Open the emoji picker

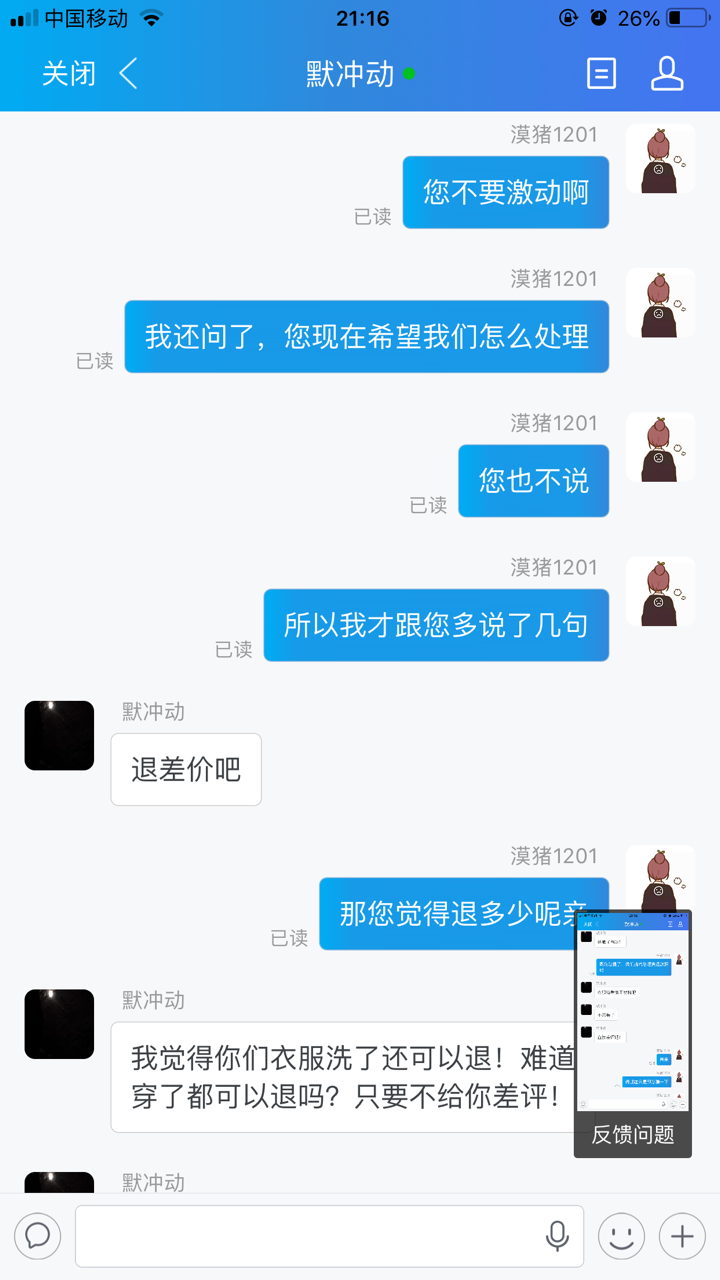pos(621,1237)
